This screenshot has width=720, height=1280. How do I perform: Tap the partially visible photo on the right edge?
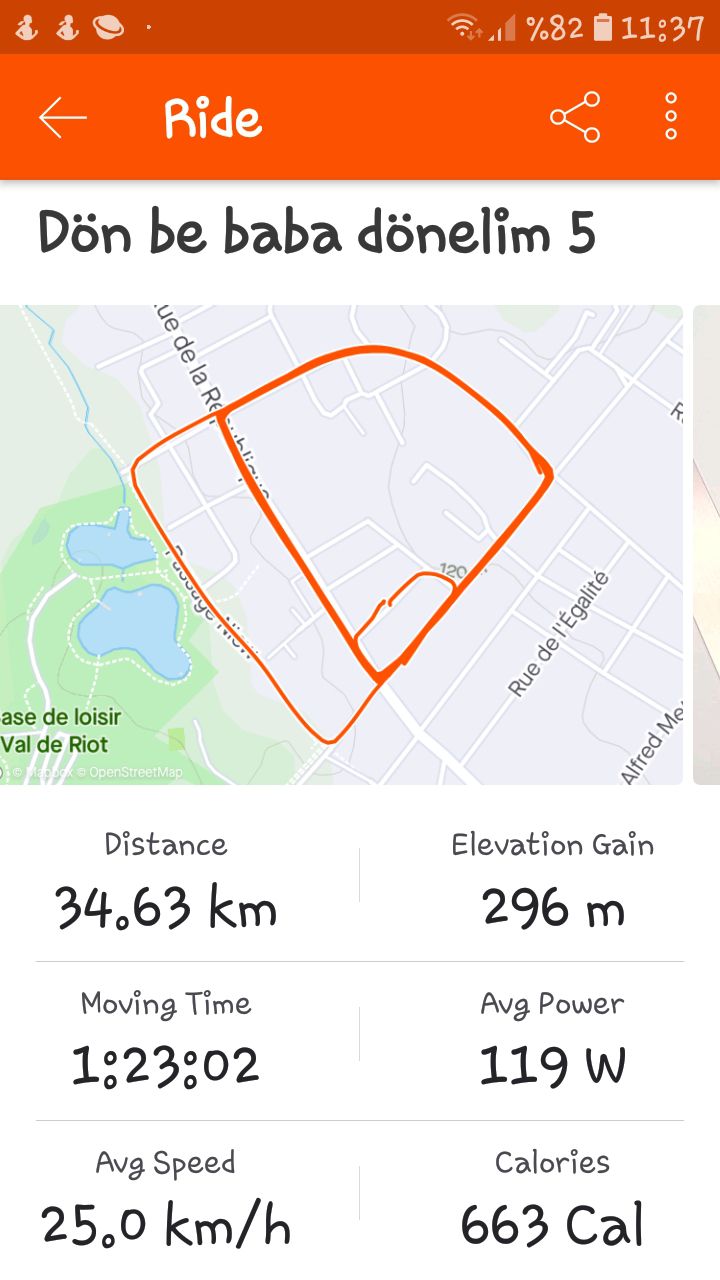pos(708,540)
